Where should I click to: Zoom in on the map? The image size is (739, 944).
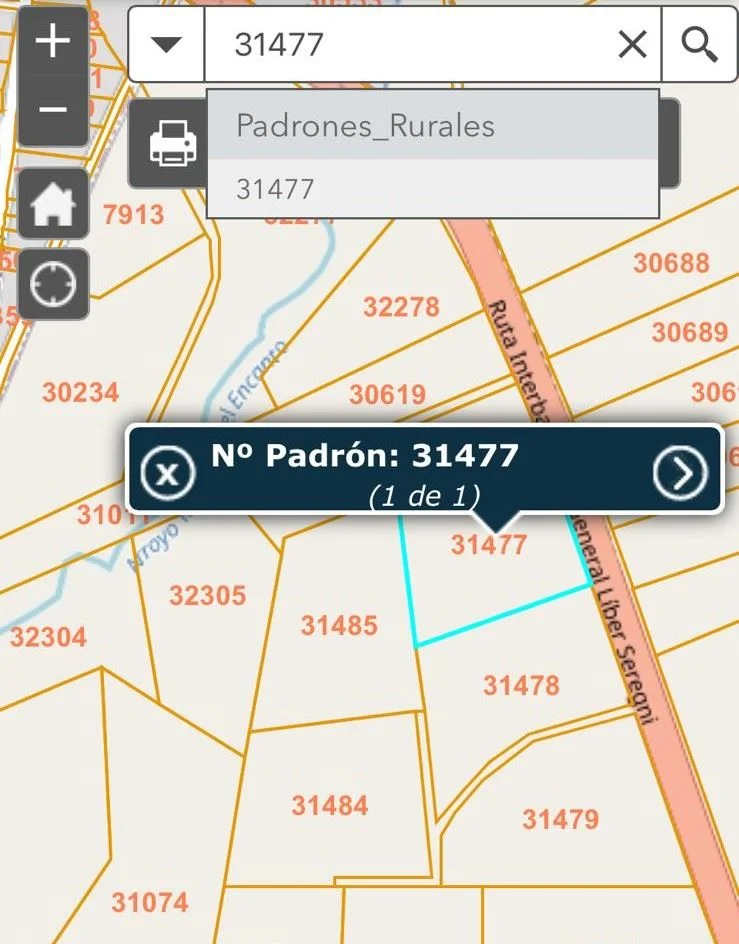[53, 42]
